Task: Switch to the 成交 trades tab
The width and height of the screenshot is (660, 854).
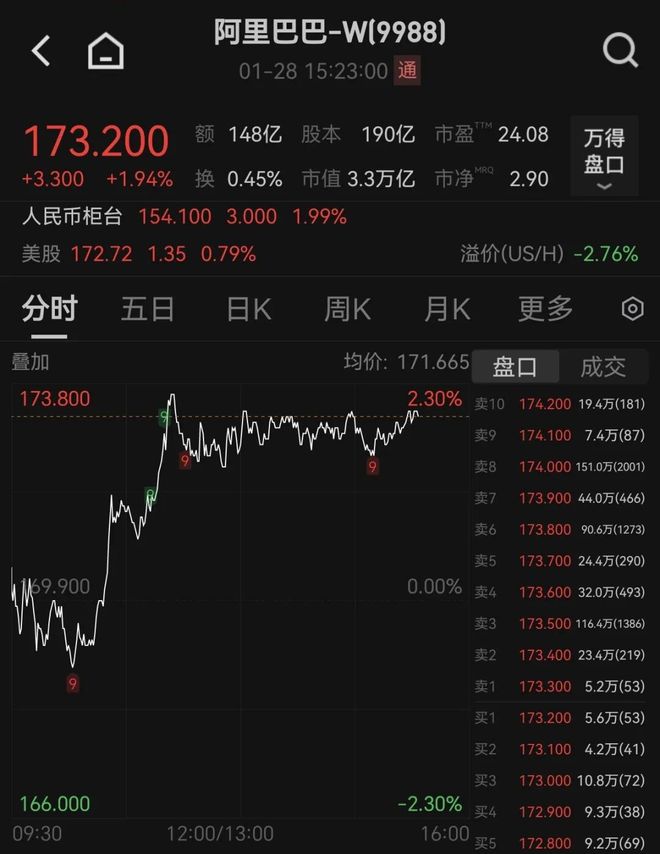Action: click(603, 367)
